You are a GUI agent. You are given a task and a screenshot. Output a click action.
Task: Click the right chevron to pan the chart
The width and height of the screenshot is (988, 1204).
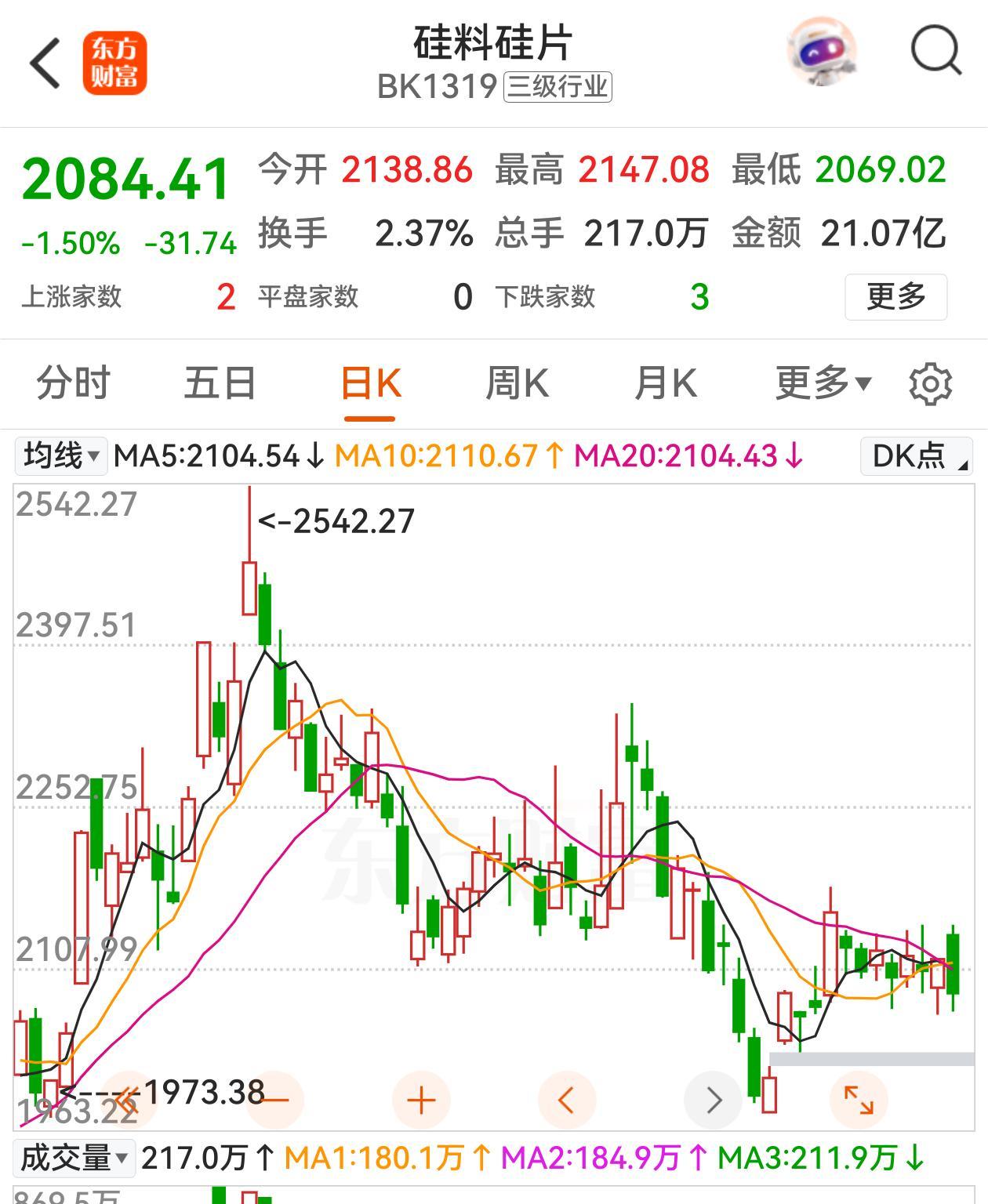click(x=713, y=1100)
